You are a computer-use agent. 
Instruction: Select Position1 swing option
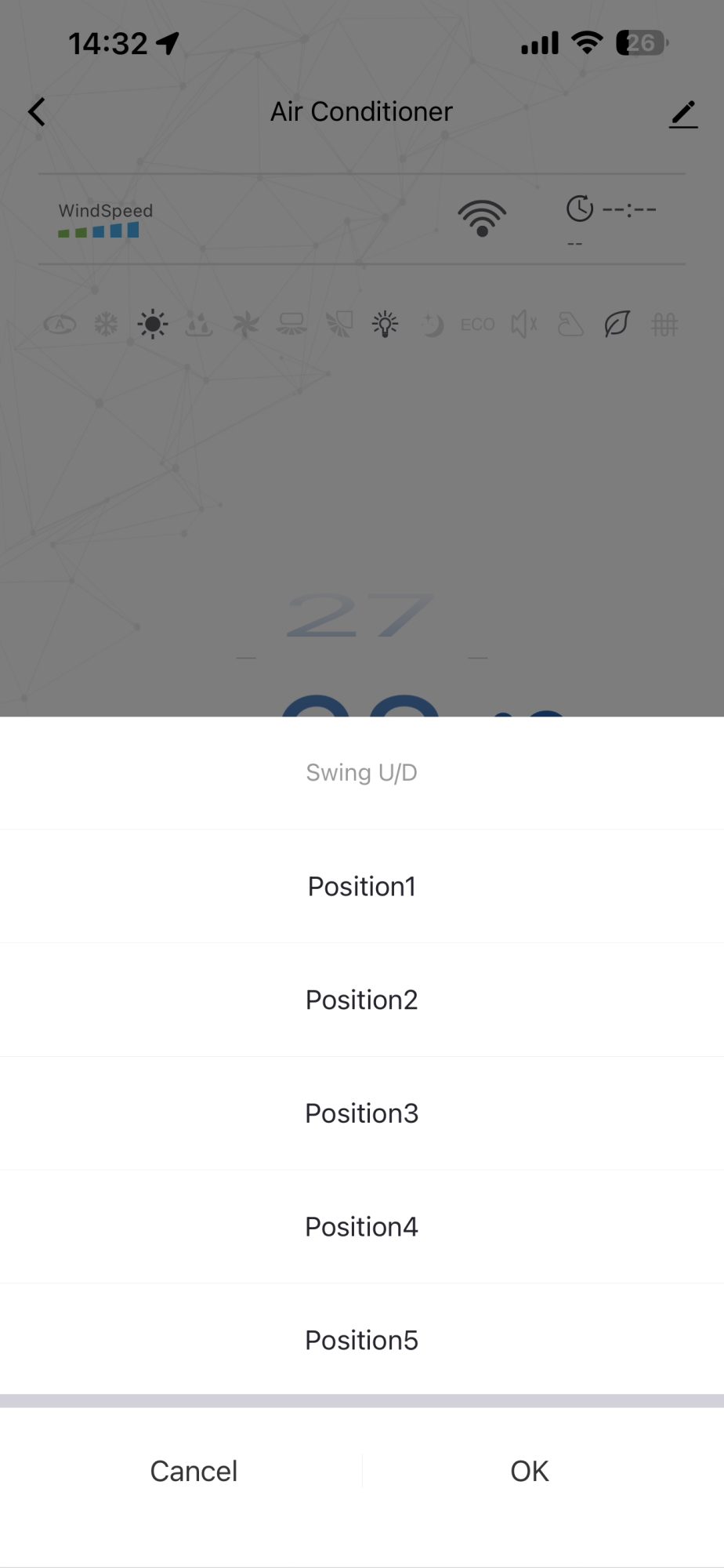click(x=361, y=887)
